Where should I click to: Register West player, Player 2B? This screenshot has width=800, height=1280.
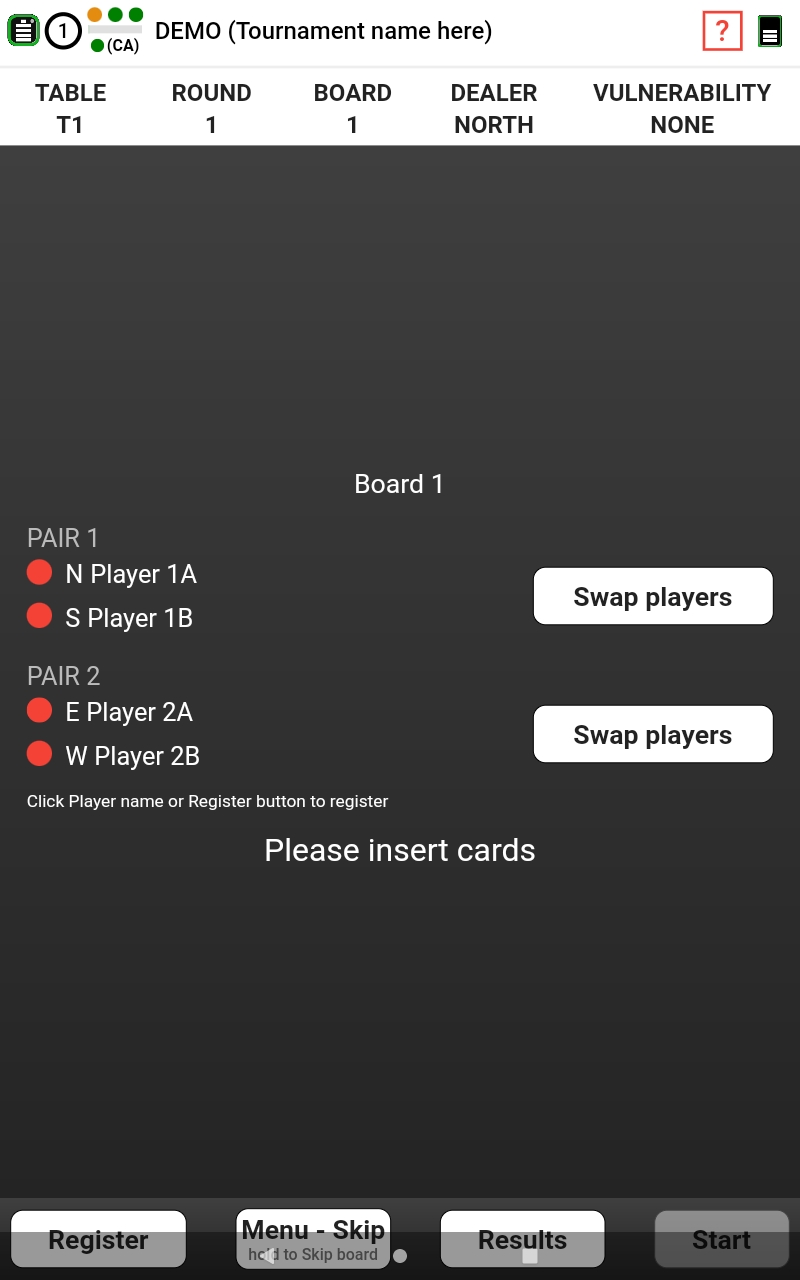[132, 756]
